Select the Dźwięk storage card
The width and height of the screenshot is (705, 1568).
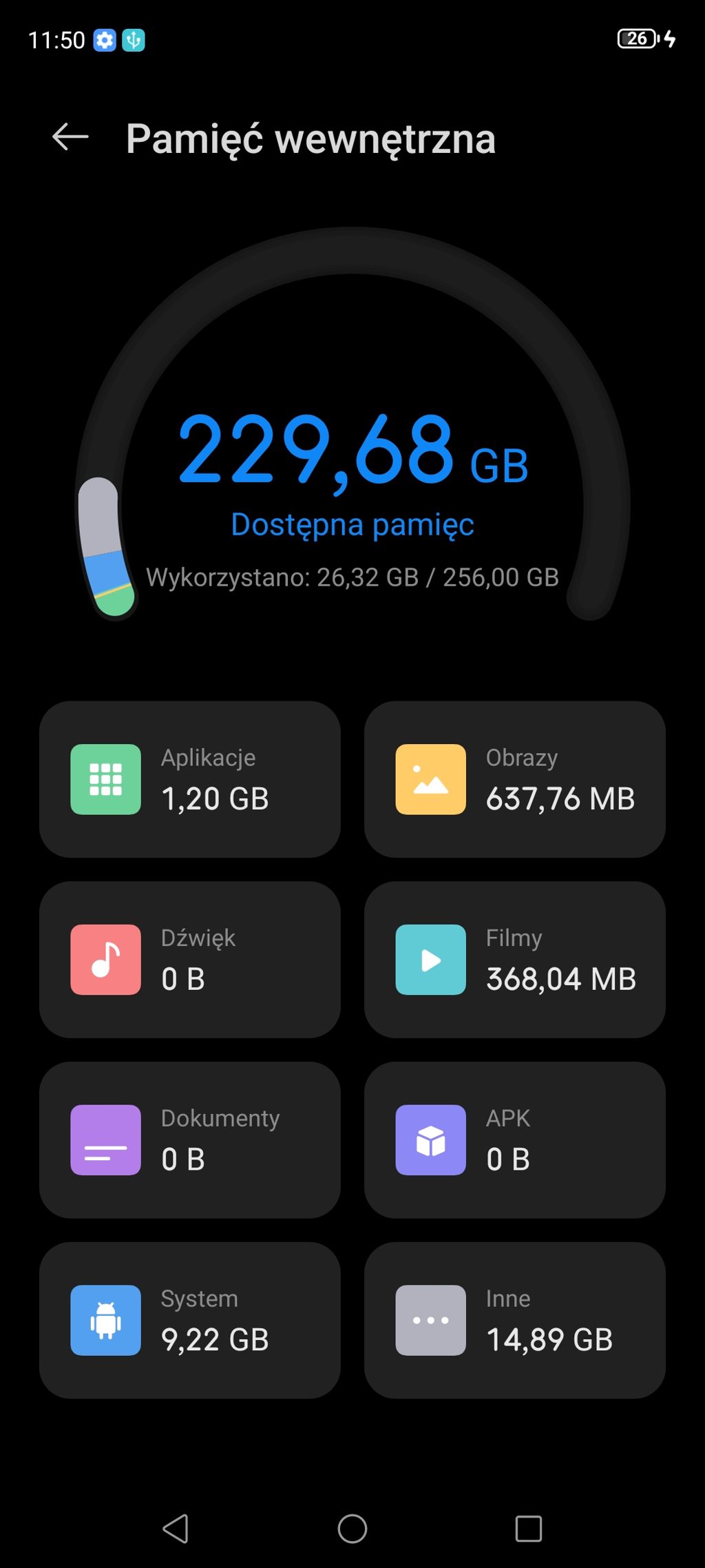click(189, 960)
